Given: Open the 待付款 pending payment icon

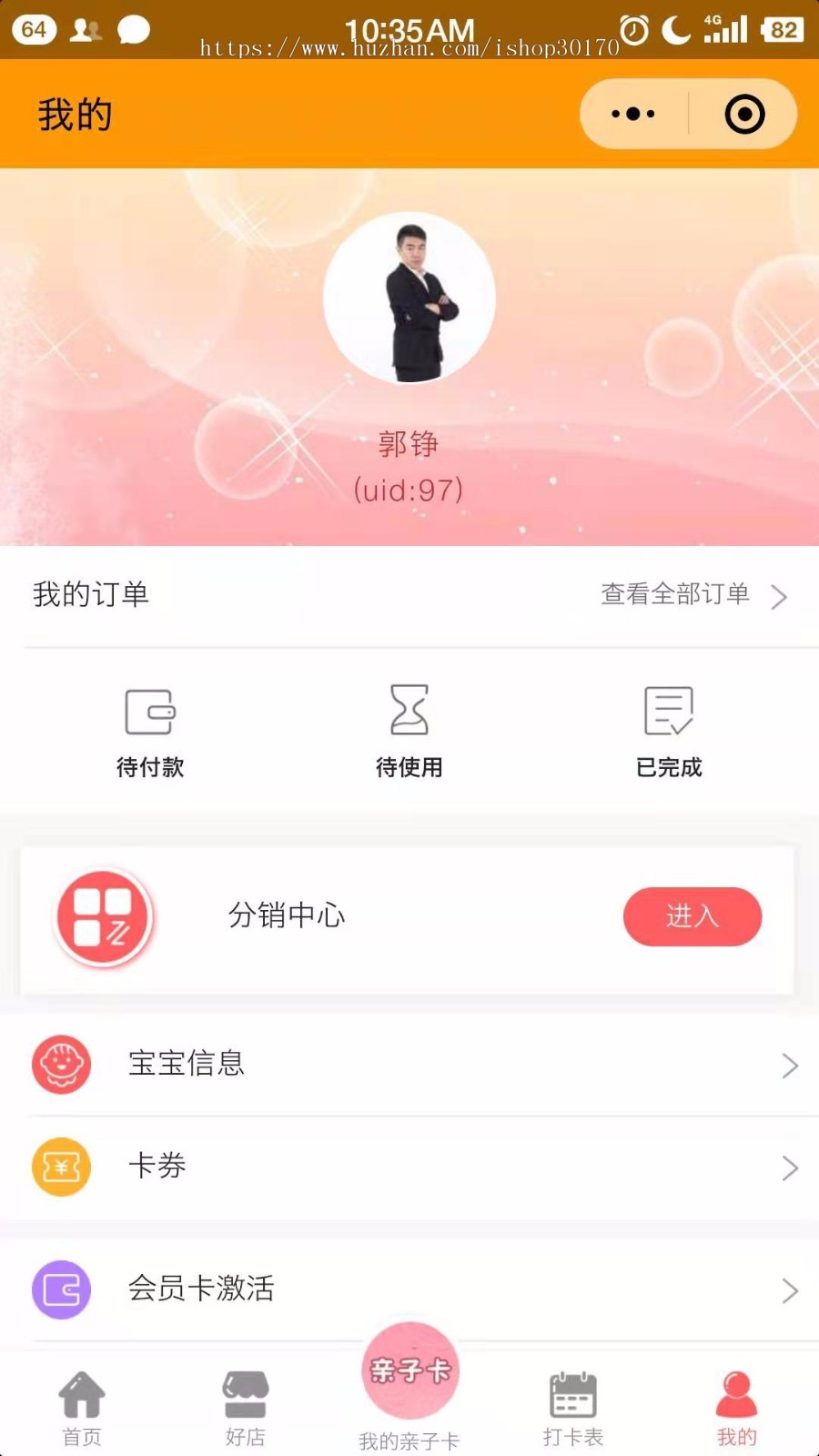Looking at the screenshot, I should [x=150, y=714].
